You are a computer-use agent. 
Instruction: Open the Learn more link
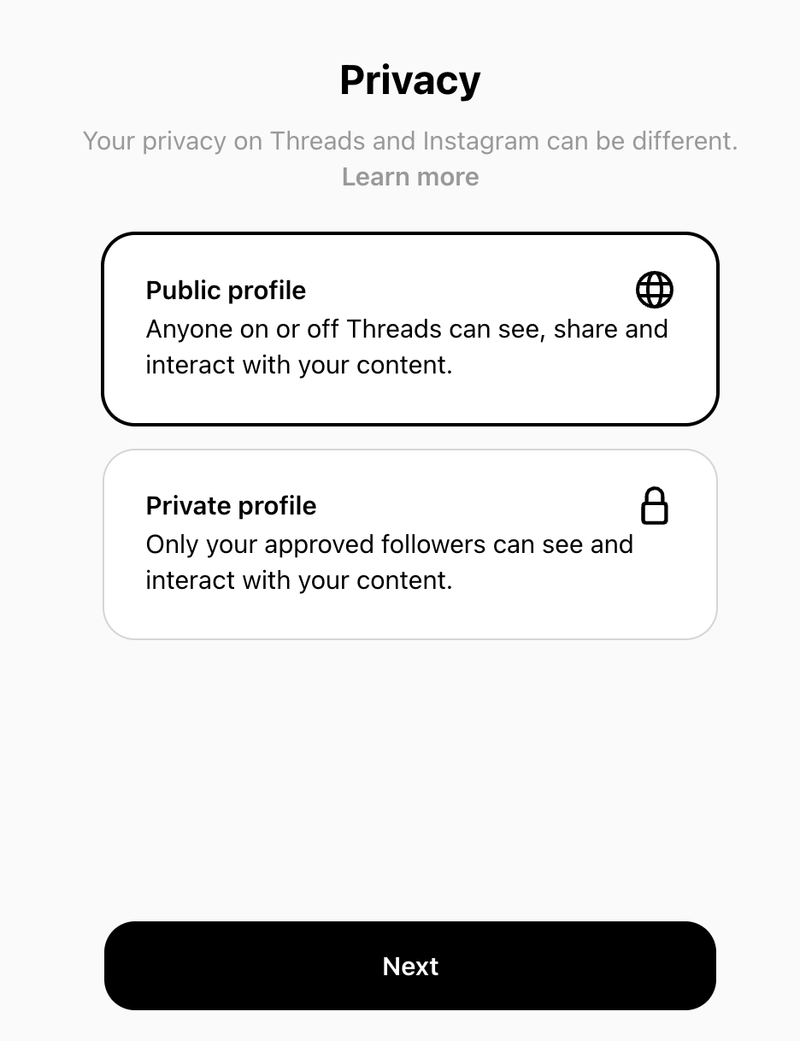[410, 176]
